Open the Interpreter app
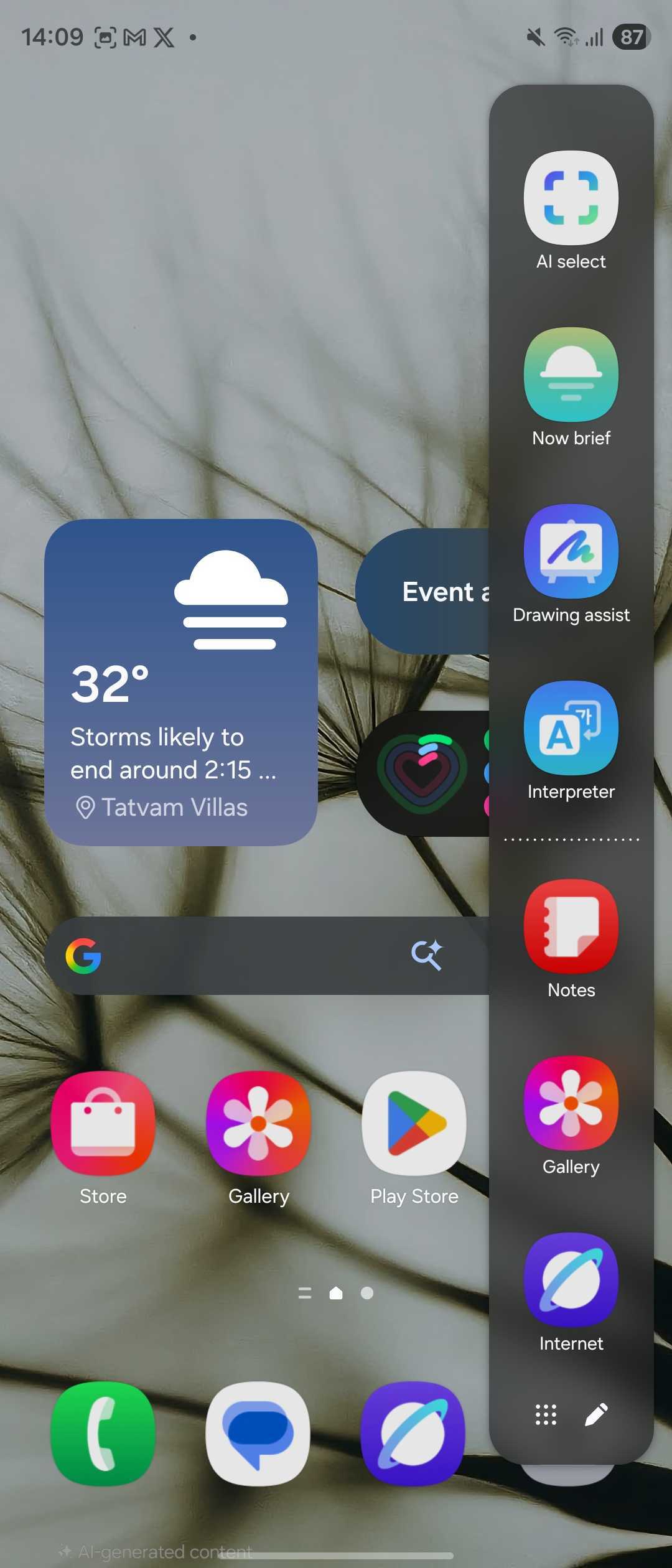Image resolution: width=672 pixels, height=1568 pixels. click(x=571, y=727)
